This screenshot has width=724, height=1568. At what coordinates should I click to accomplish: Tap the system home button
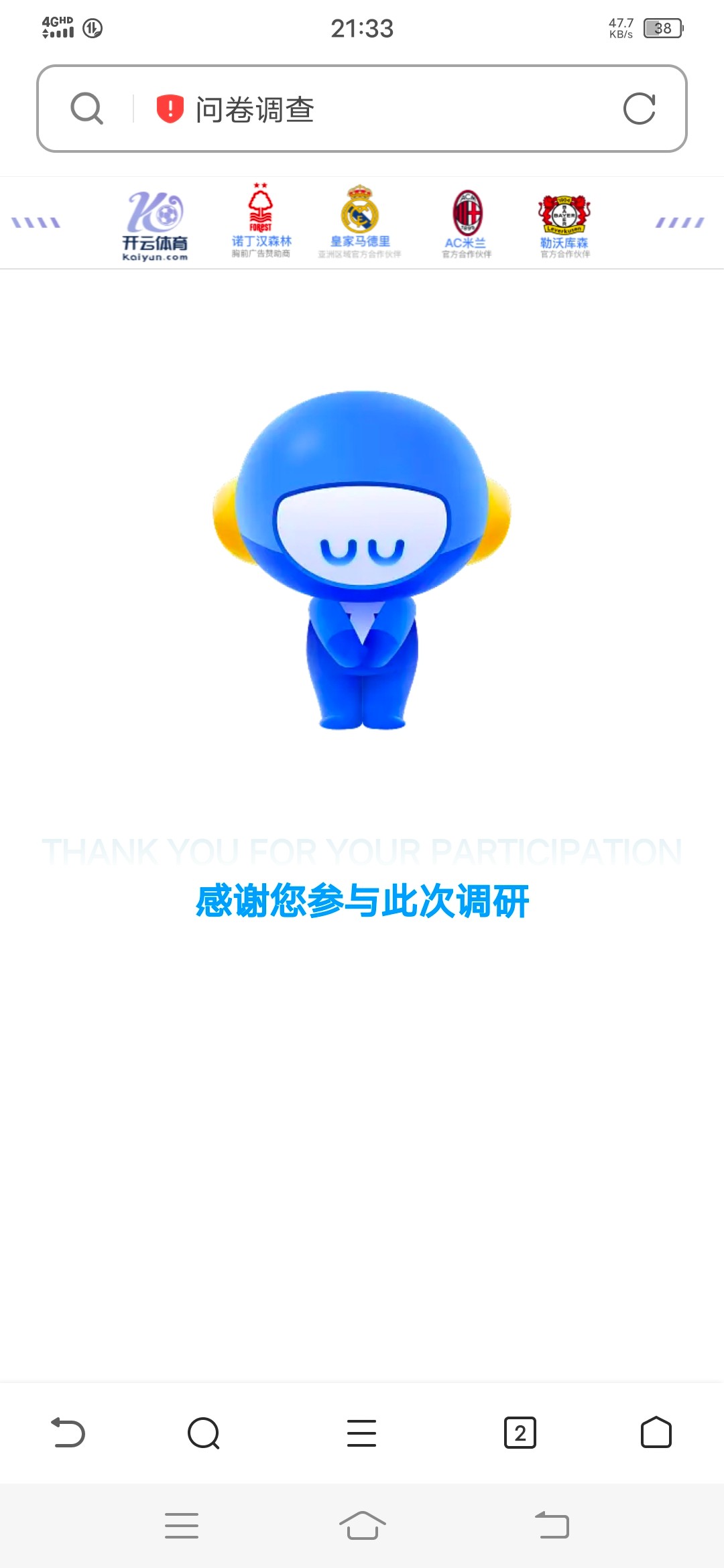362,1526
